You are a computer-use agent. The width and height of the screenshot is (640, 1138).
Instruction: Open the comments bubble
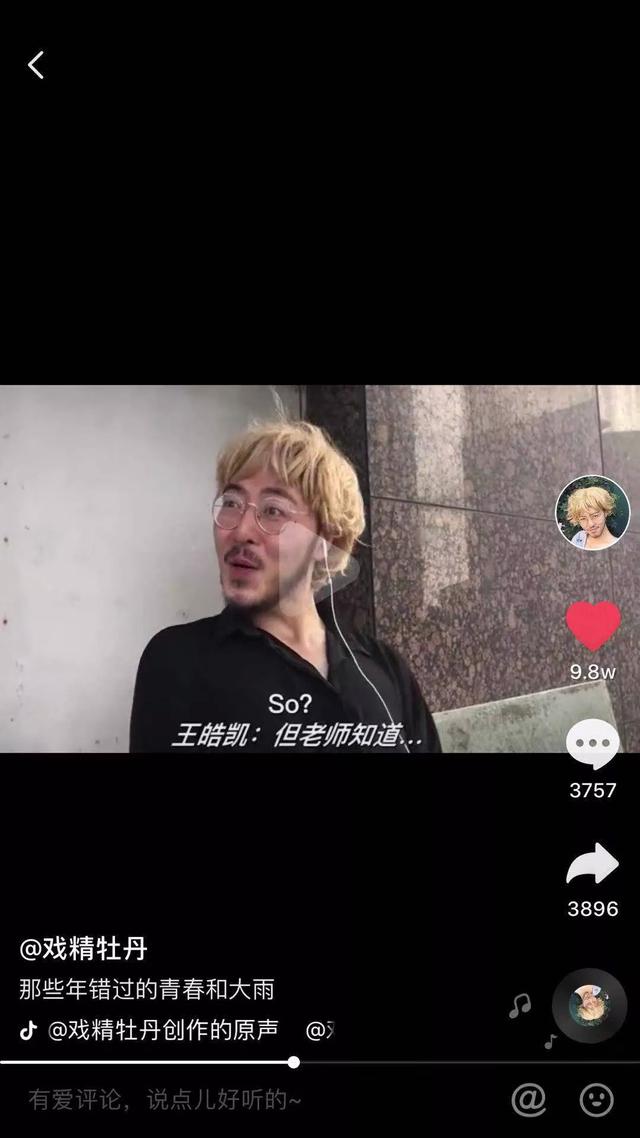point(592,745)
